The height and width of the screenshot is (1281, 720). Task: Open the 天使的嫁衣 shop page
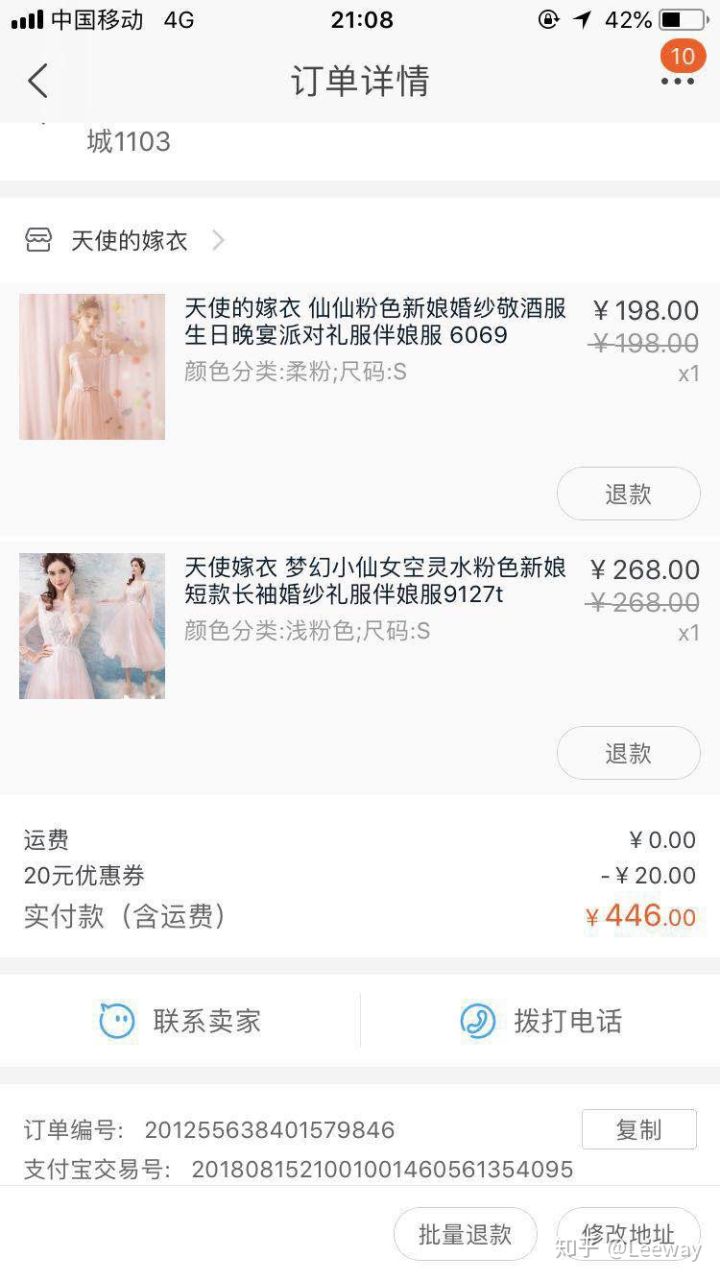[128, 241]
